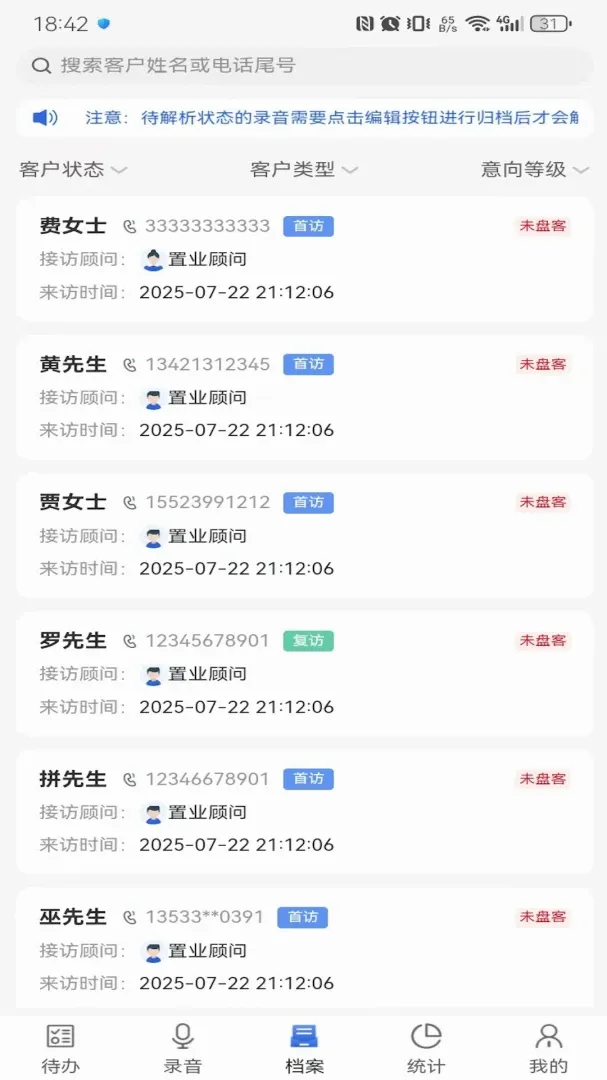
Task: Tap the customer name or phone search box
Action: click(x=304, y=65)
